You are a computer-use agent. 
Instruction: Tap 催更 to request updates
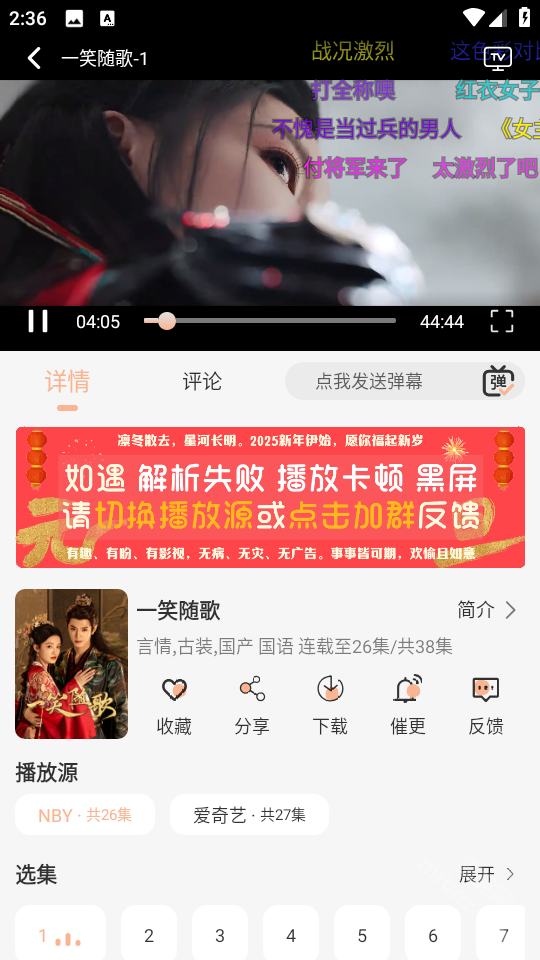pyautogui.click(x=408, y=706)
